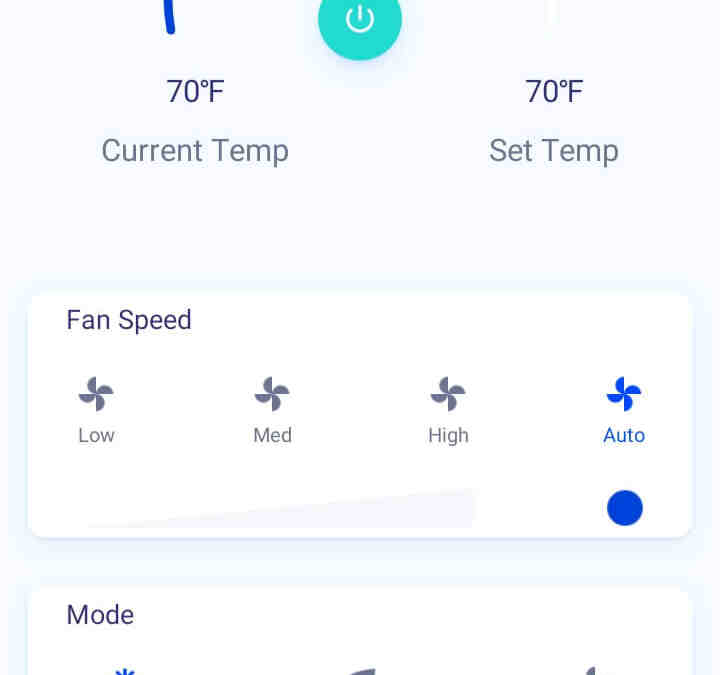This screenshot has width=720, height=675.
Task: Tap the blue fan speed slider knob
Action: tap(625, 508)
